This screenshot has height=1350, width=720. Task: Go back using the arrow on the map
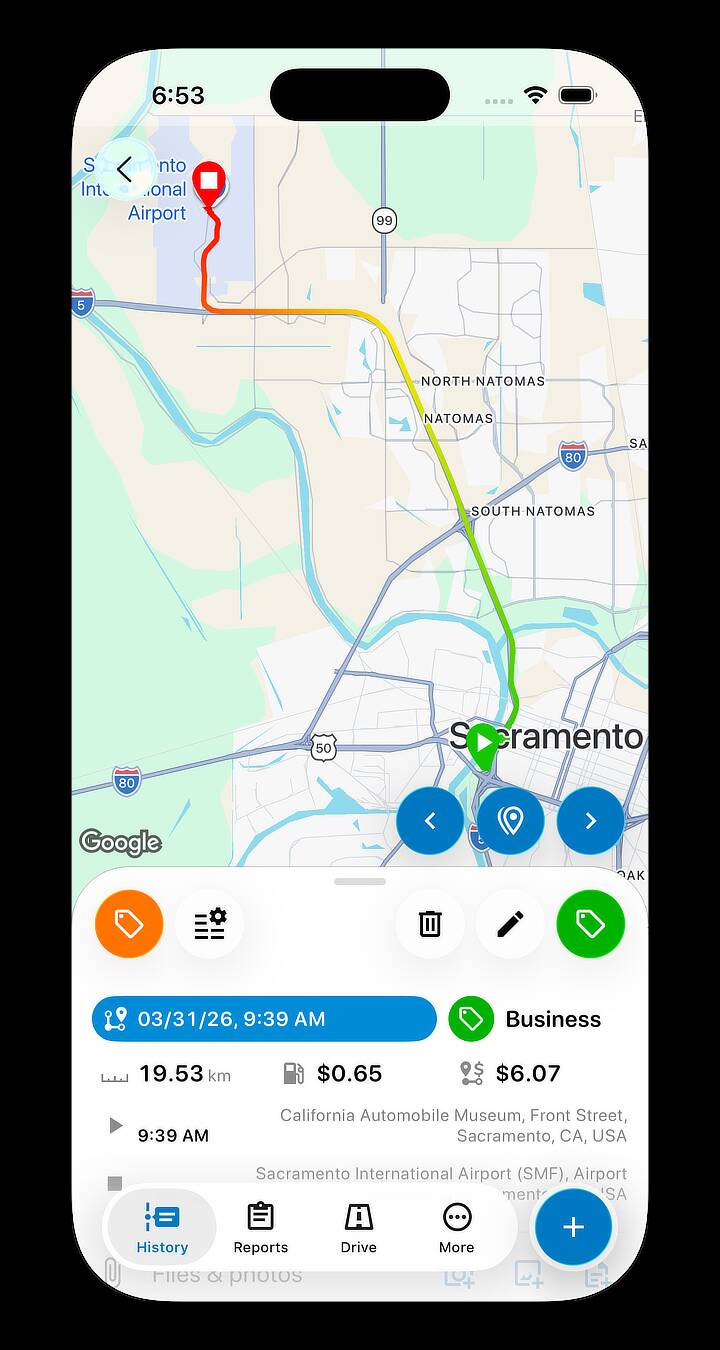pyautogui.click(x=124, y=168)
